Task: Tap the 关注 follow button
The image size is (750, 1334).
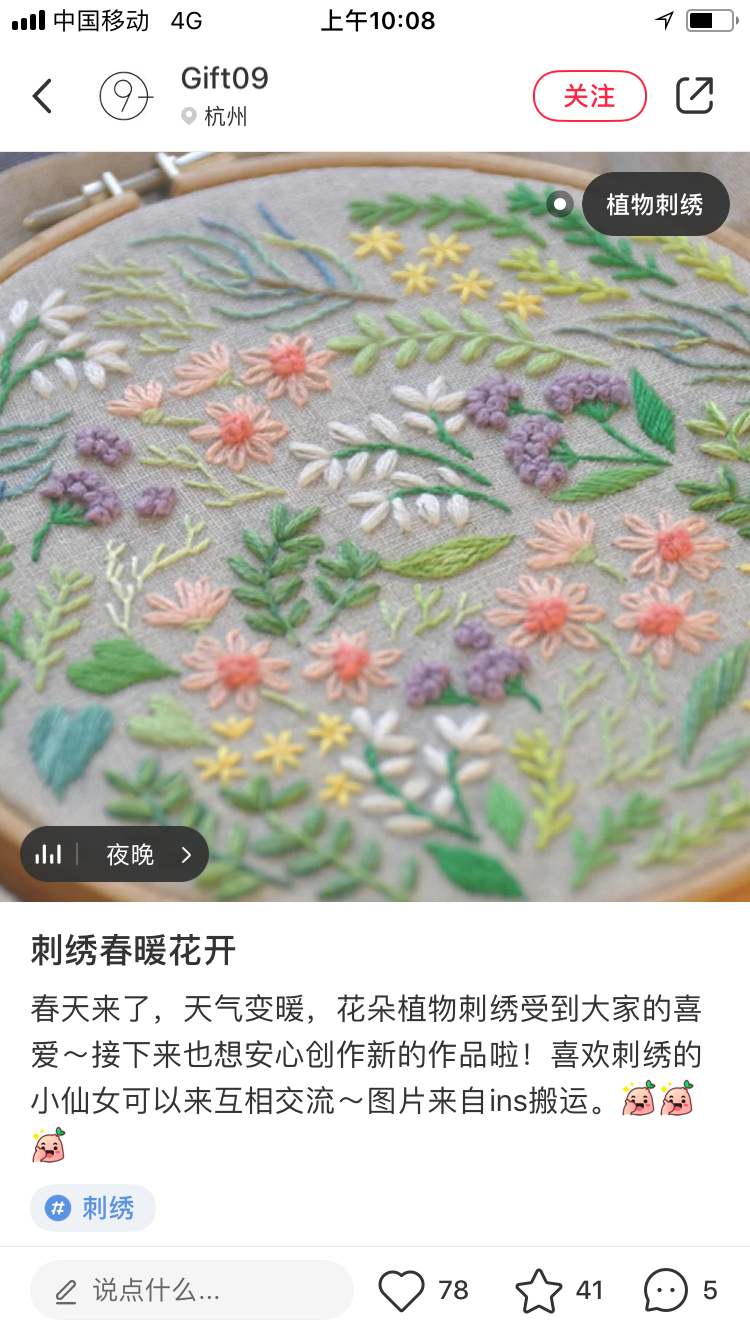Action: click(589, 96)
